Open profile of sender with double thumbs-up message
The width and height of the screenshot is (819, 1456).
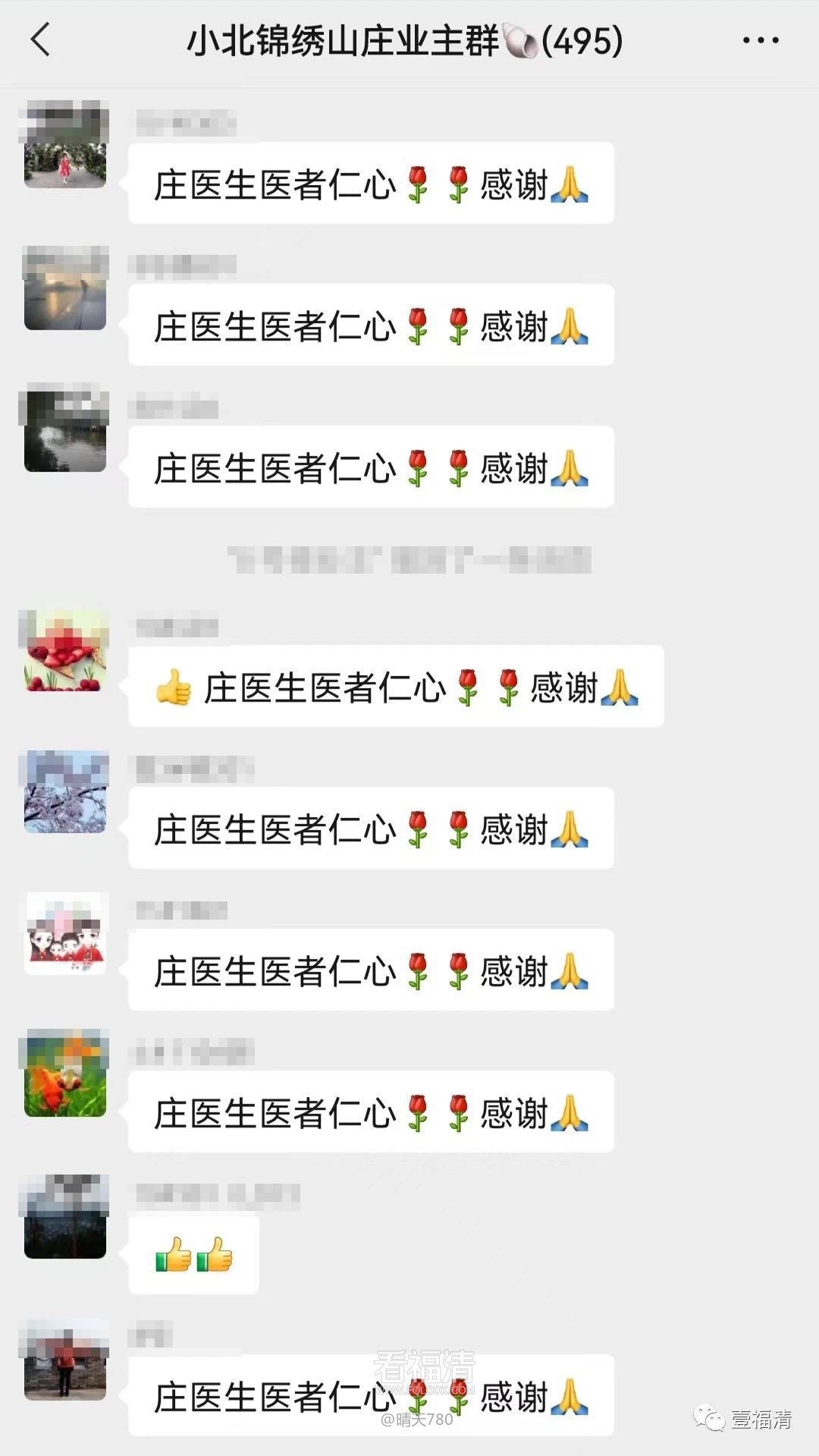pyautogui.click(x=64, y=1217)
